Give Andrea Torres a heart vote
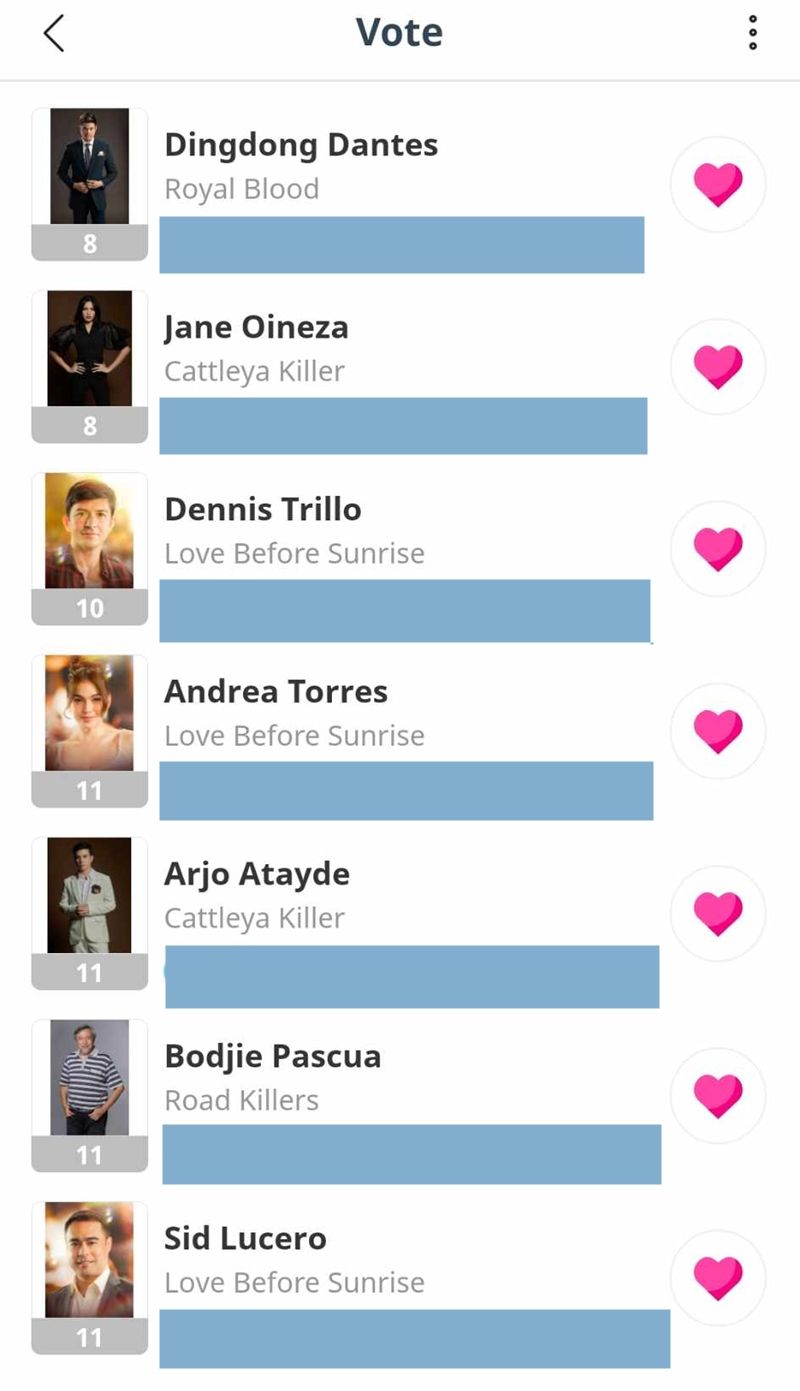The height and width of the screenshot is (1391, 800). tap(718, 731)
